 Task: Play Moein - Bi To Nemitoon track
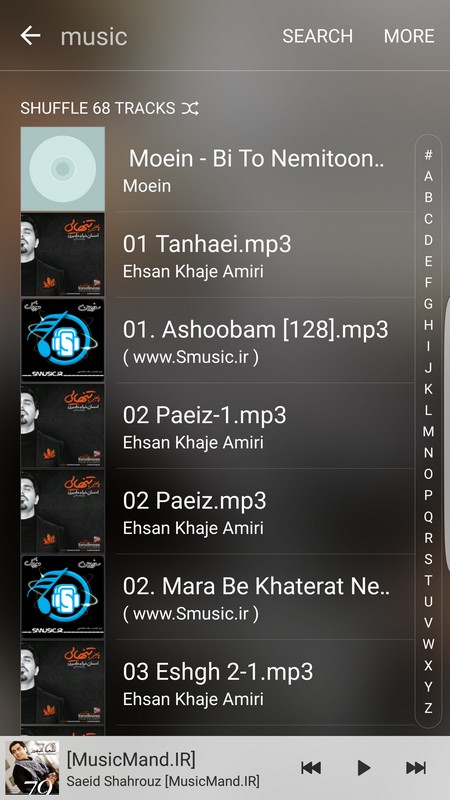217,169
